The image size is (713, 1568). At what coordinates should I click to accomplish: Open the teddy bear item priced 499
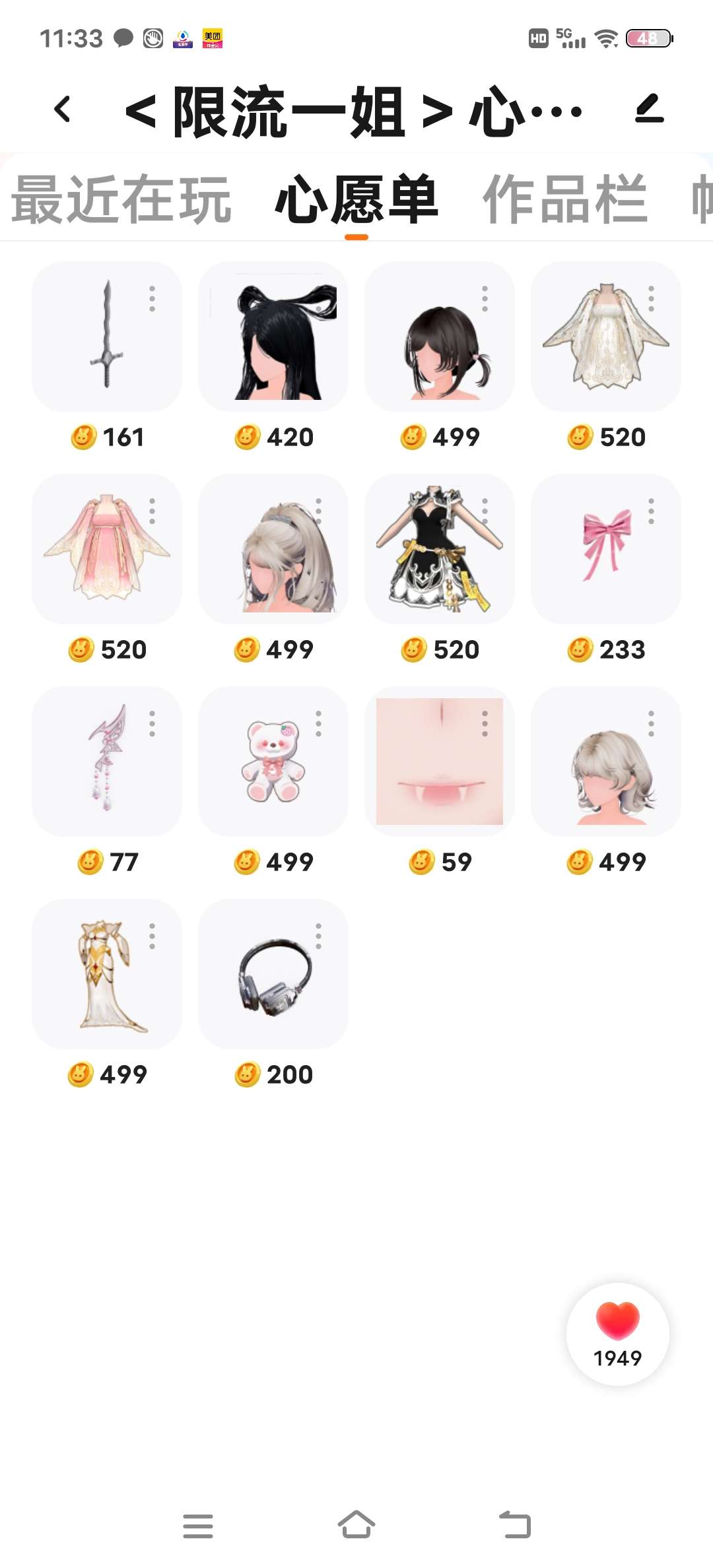tap(273, 762)
